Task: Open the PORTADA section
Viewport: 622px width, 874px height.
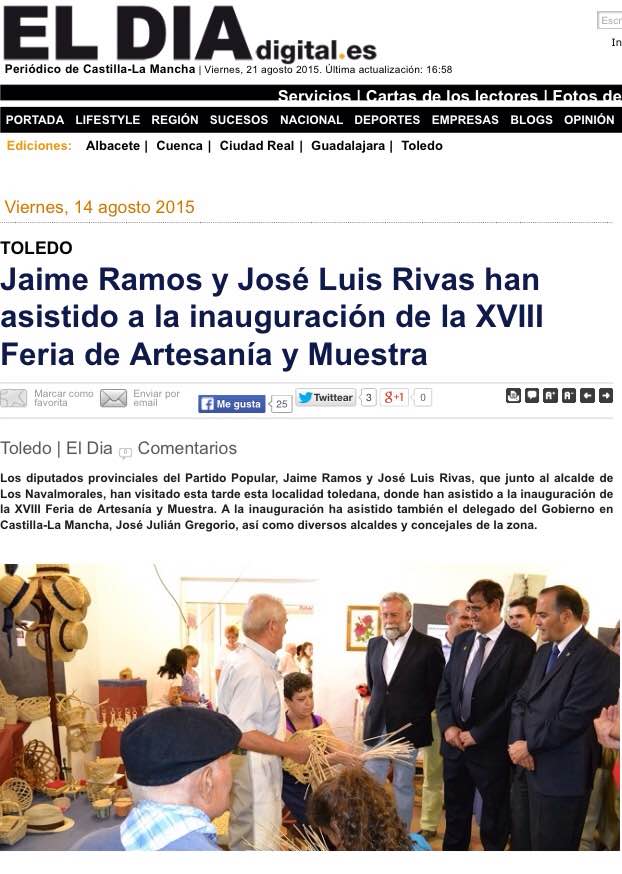Action: click(x=35, y=120)
